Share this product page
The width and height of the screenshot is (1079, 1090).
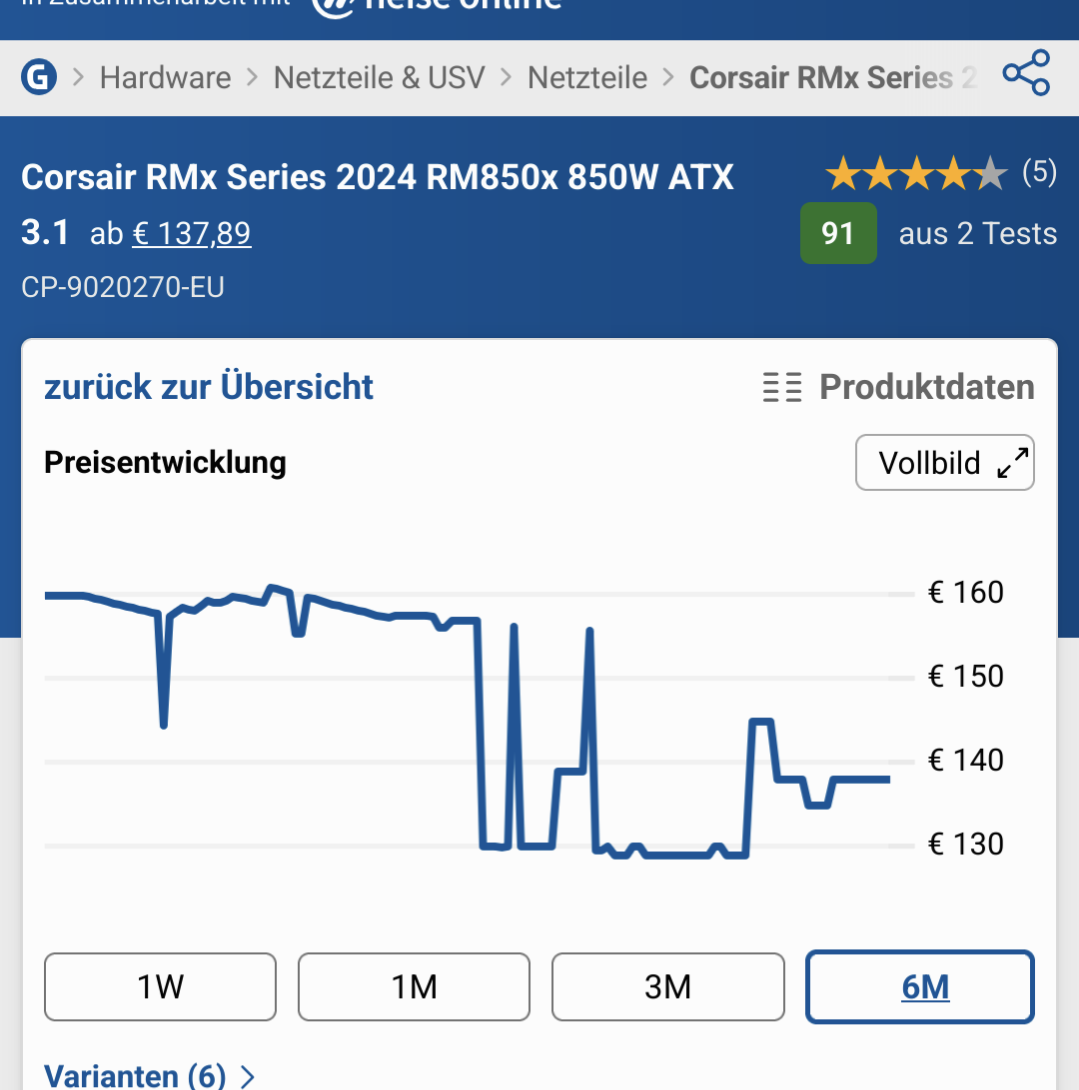(x=1026, y=73)
